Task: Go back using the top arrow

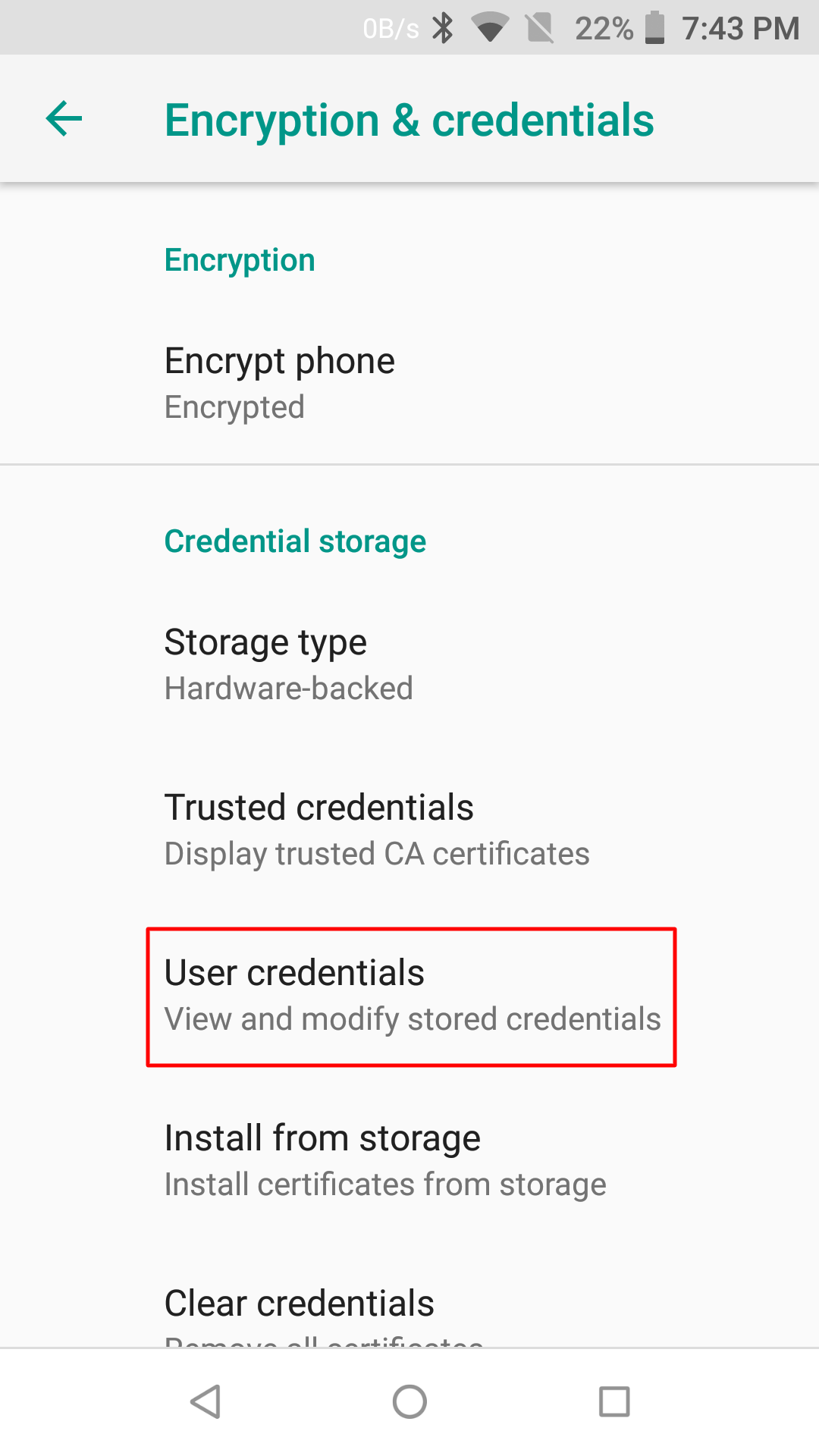Action: 64,119
